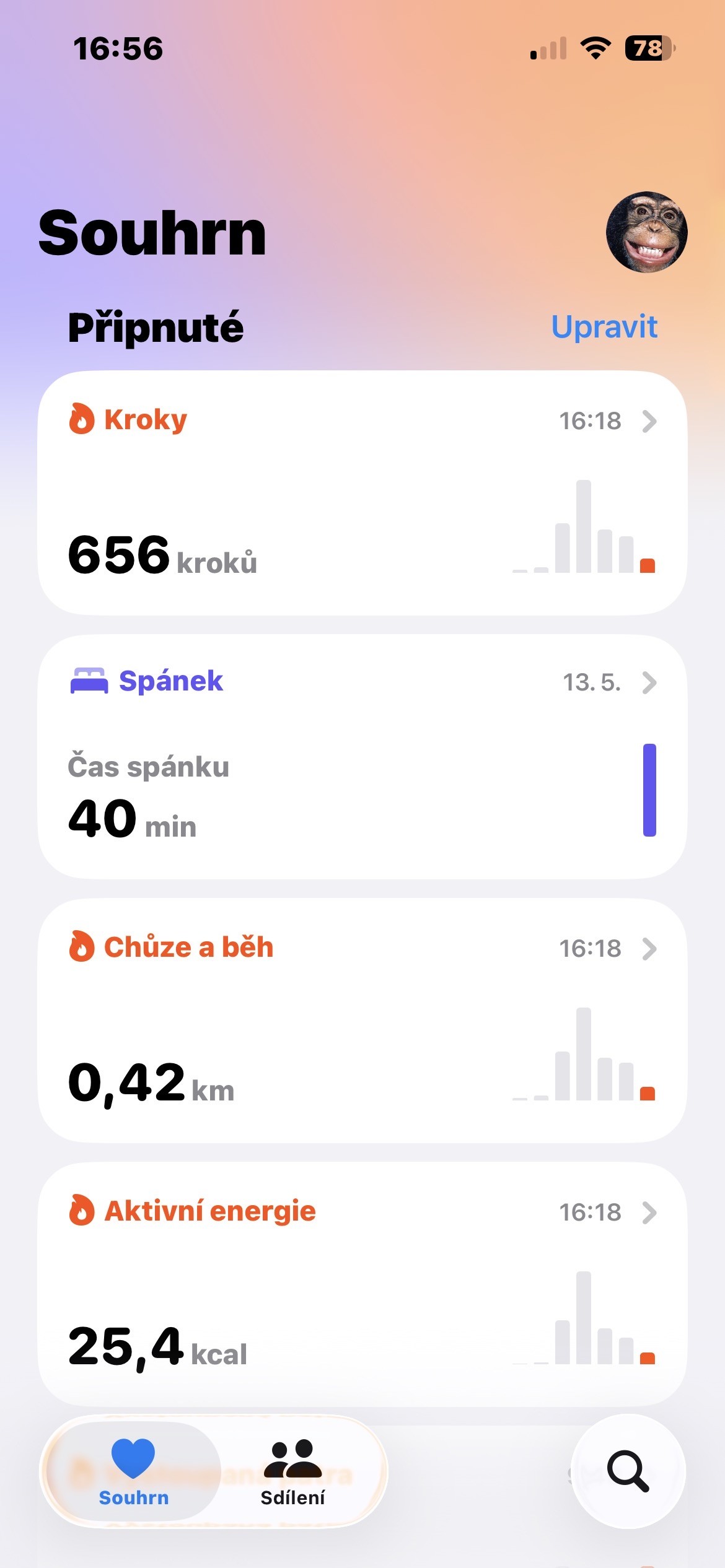Tap Upravit to edit pinned items

604,327
